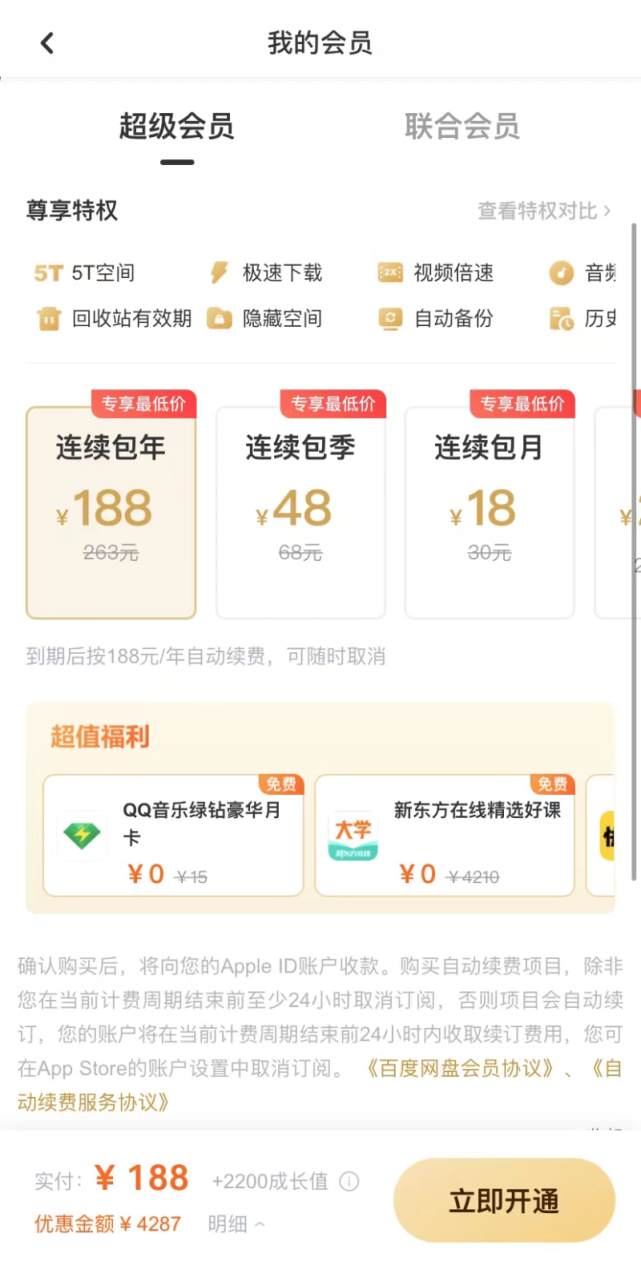
Task: Choose the 连续包季 plan for ¥48
Action: pos(300,512)
